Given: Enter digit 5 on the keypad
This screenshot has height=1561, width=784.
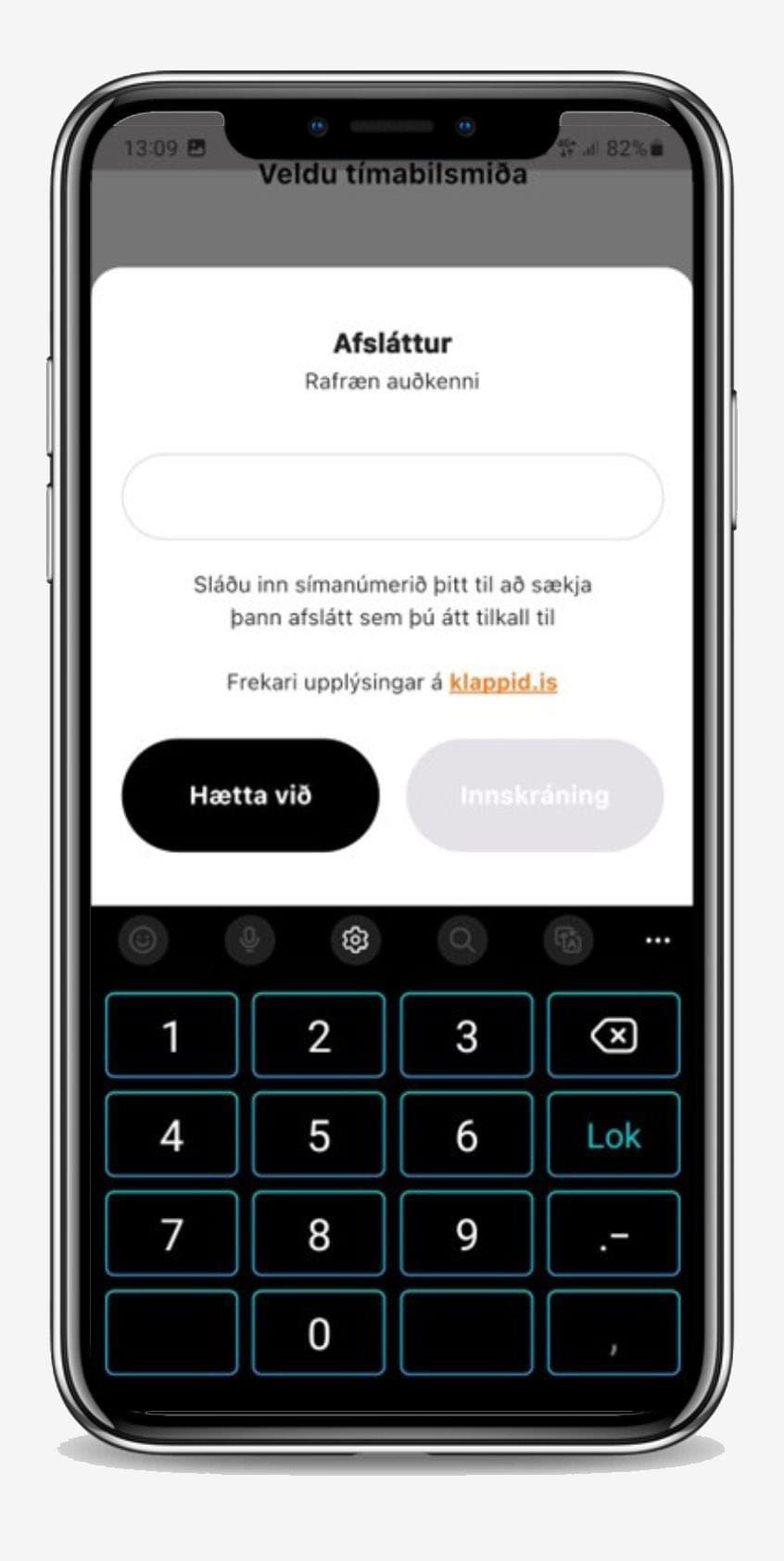Looking at the screenshot, I should pos(319,1135).
